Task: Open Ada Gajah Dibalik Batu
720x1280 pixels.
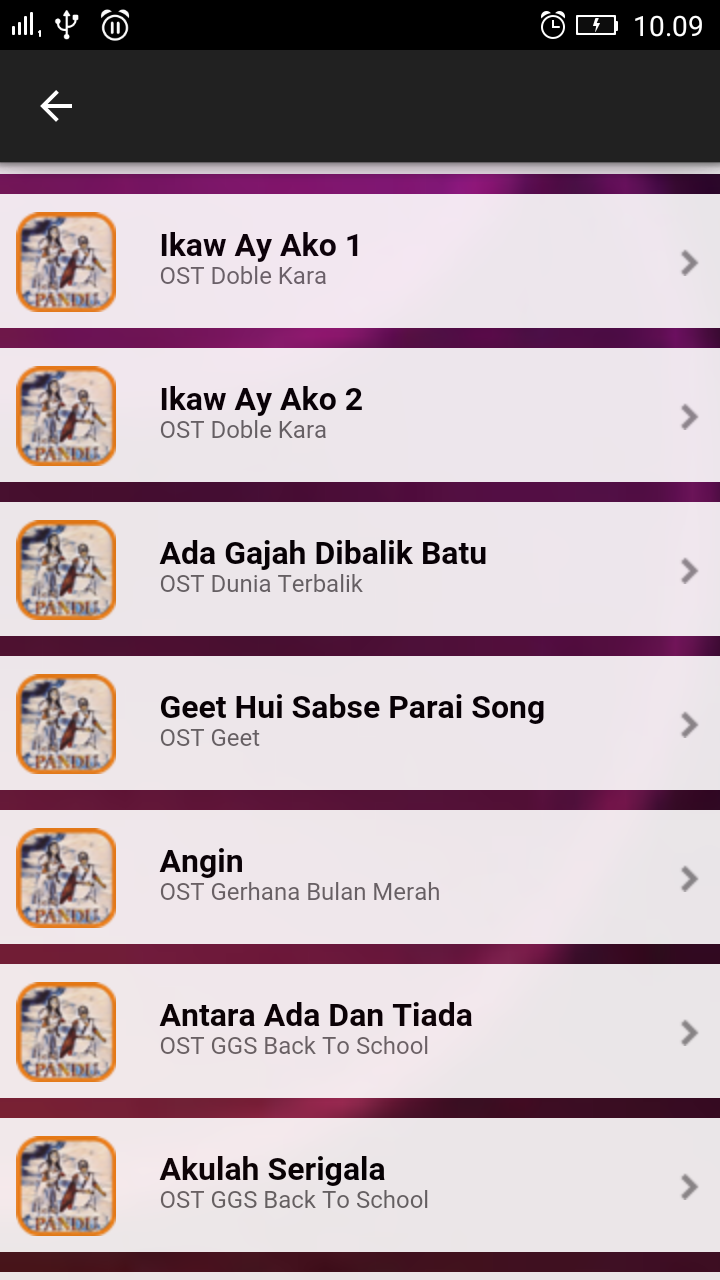Action: 360,569
